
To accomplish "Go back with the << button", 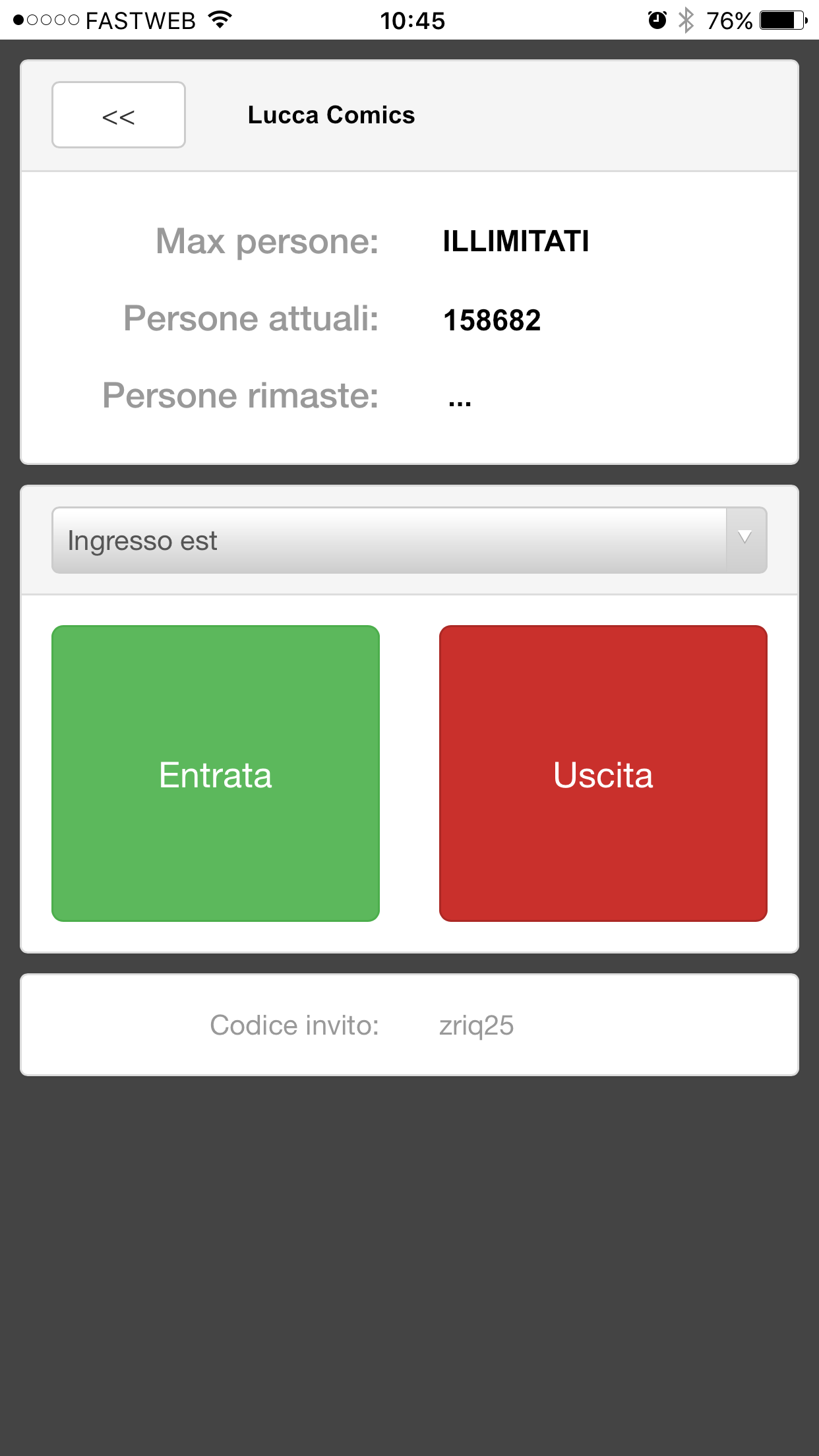I will [x=119, y=115].
